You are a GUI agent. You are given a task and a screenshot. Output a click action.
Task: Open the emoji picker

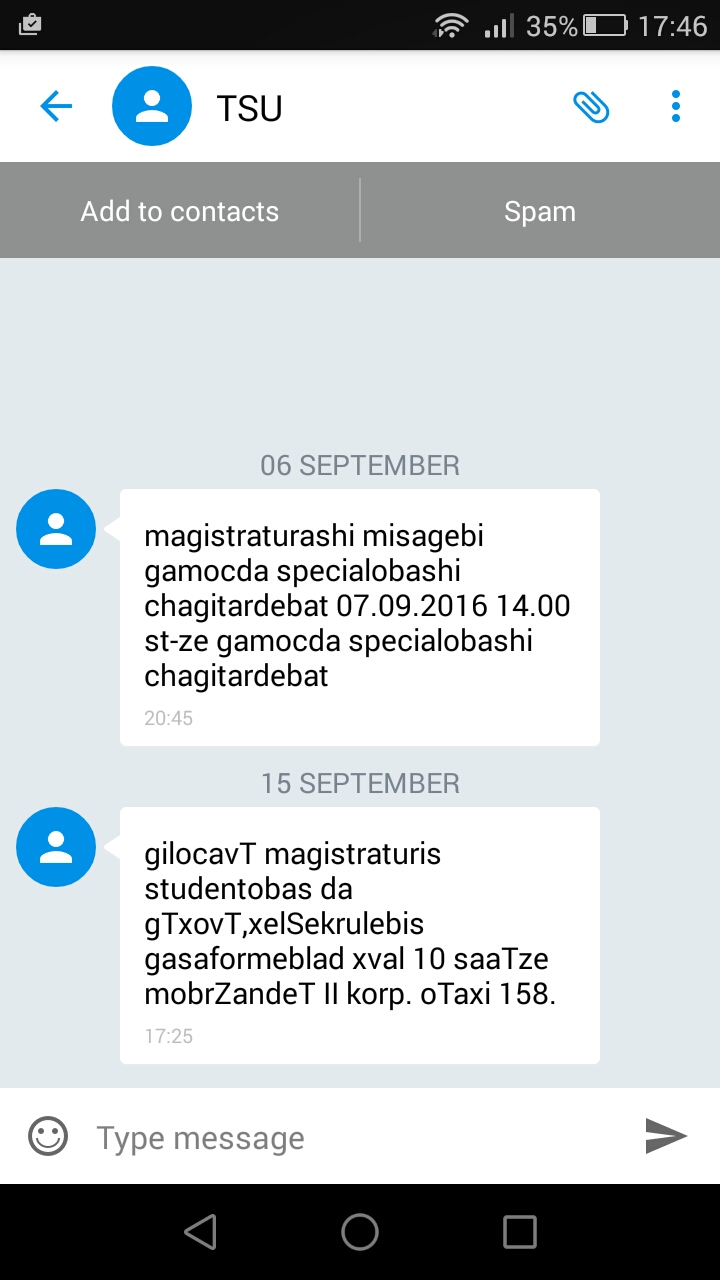click(x=48, y=1136)
